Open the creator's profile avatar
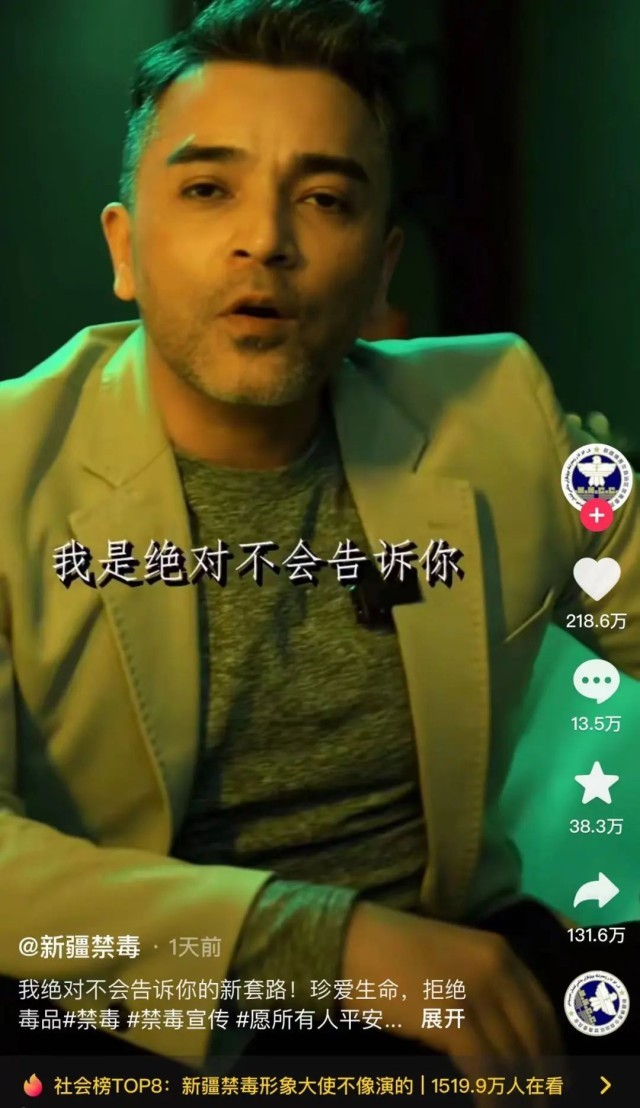 click(596, 478)
